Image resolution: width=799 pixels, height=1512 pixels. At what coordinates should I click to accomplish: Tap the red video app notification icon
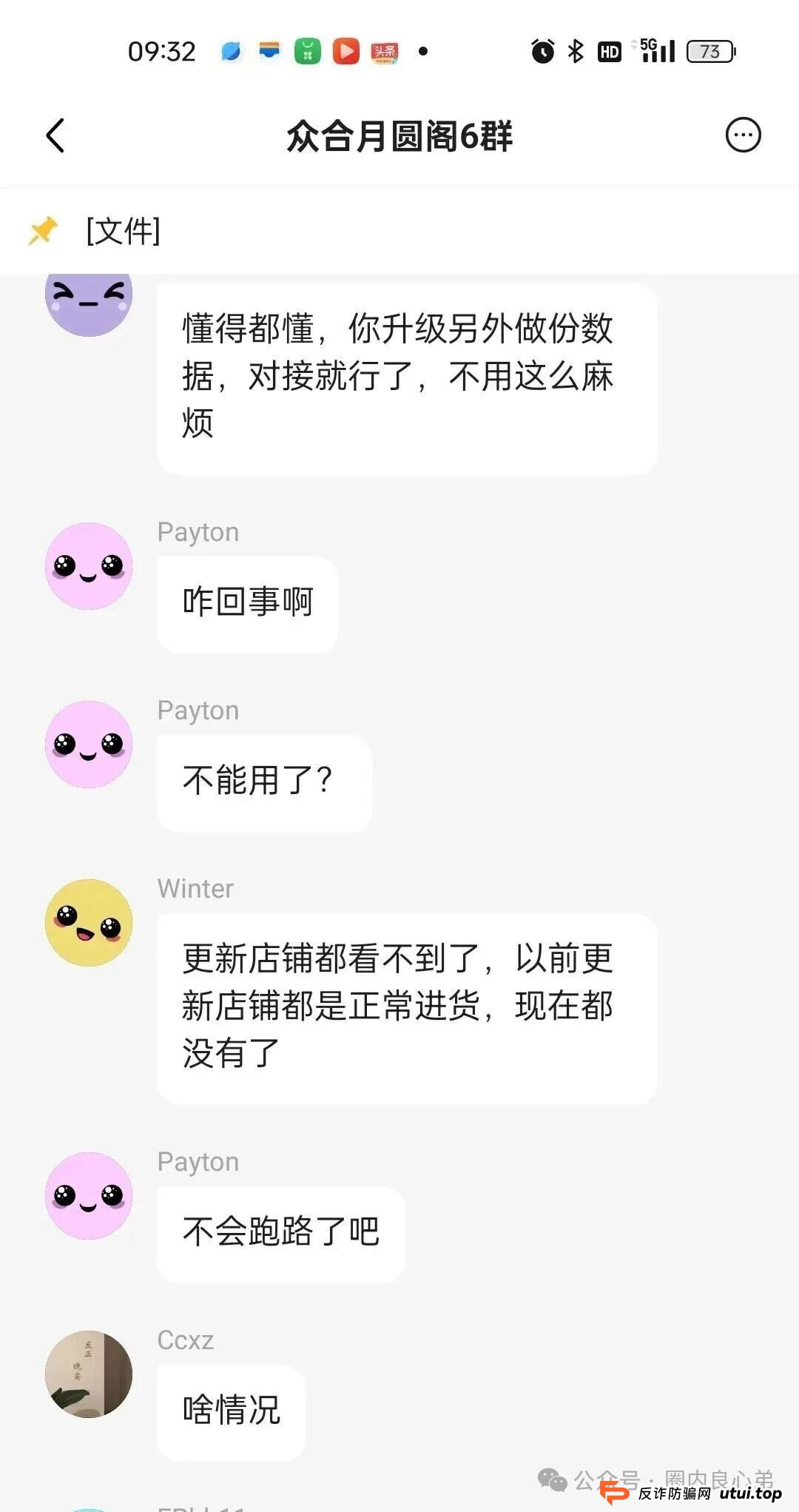[345, 52]
